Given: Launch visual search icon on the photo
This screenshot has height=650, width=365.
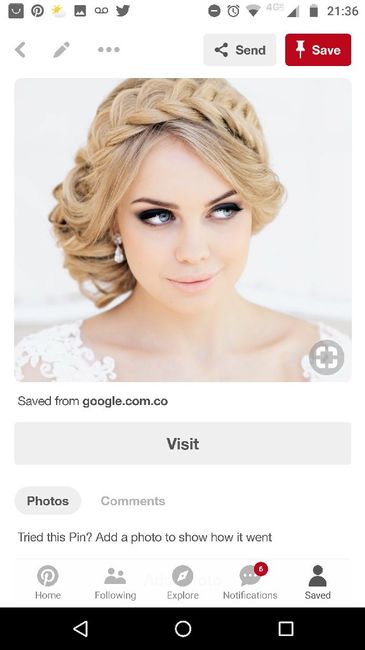Looking at the screenshot, I should tap(326, 357).
